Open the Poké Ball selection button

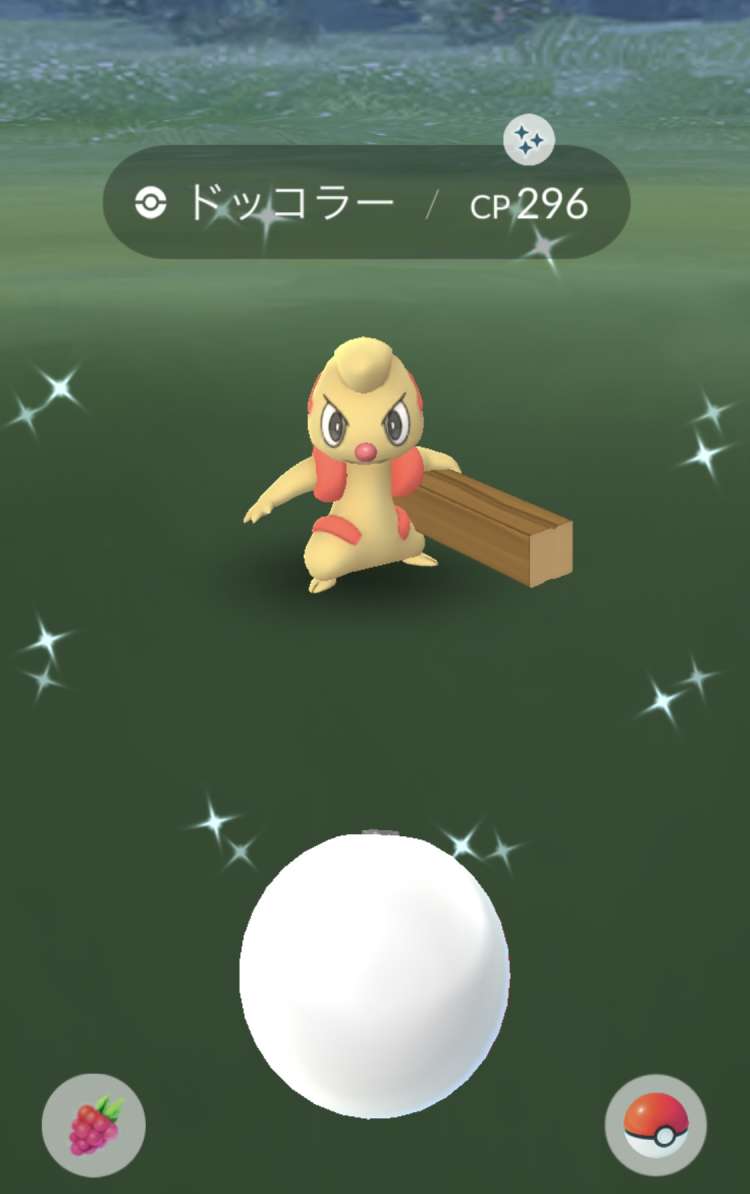[x=656, y=1125]
